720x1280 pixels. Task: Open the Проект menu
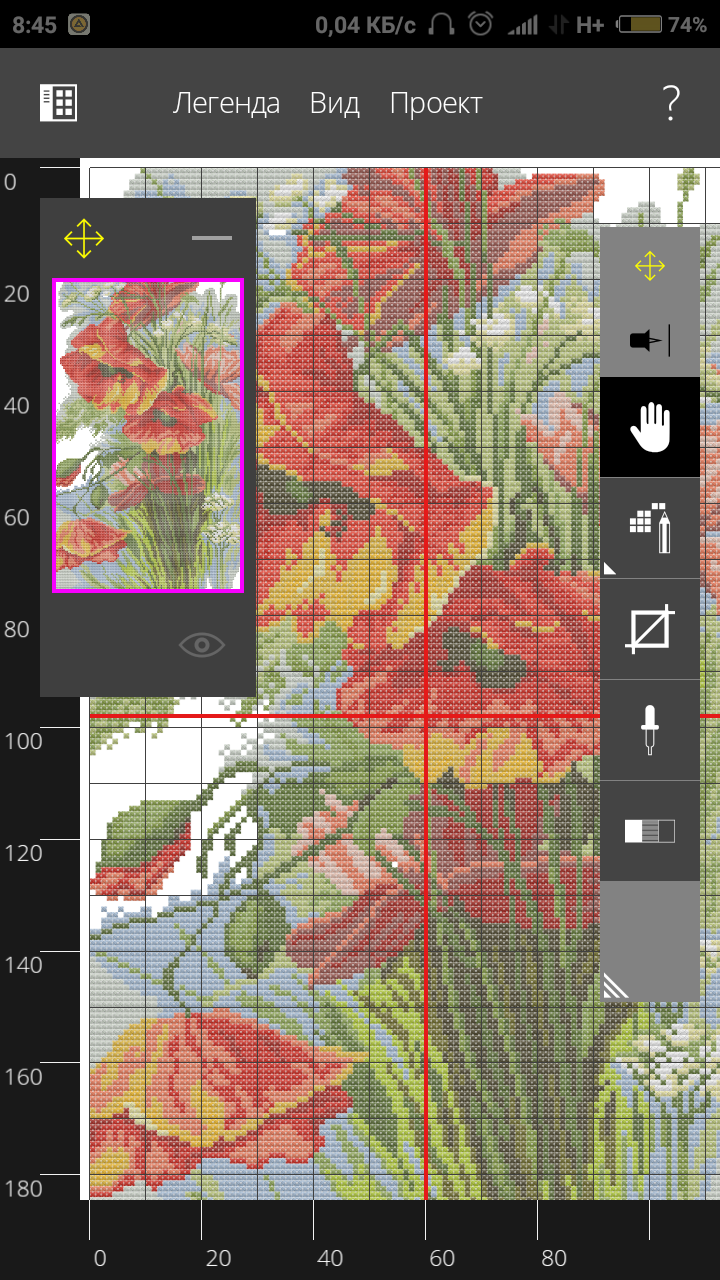436,103
